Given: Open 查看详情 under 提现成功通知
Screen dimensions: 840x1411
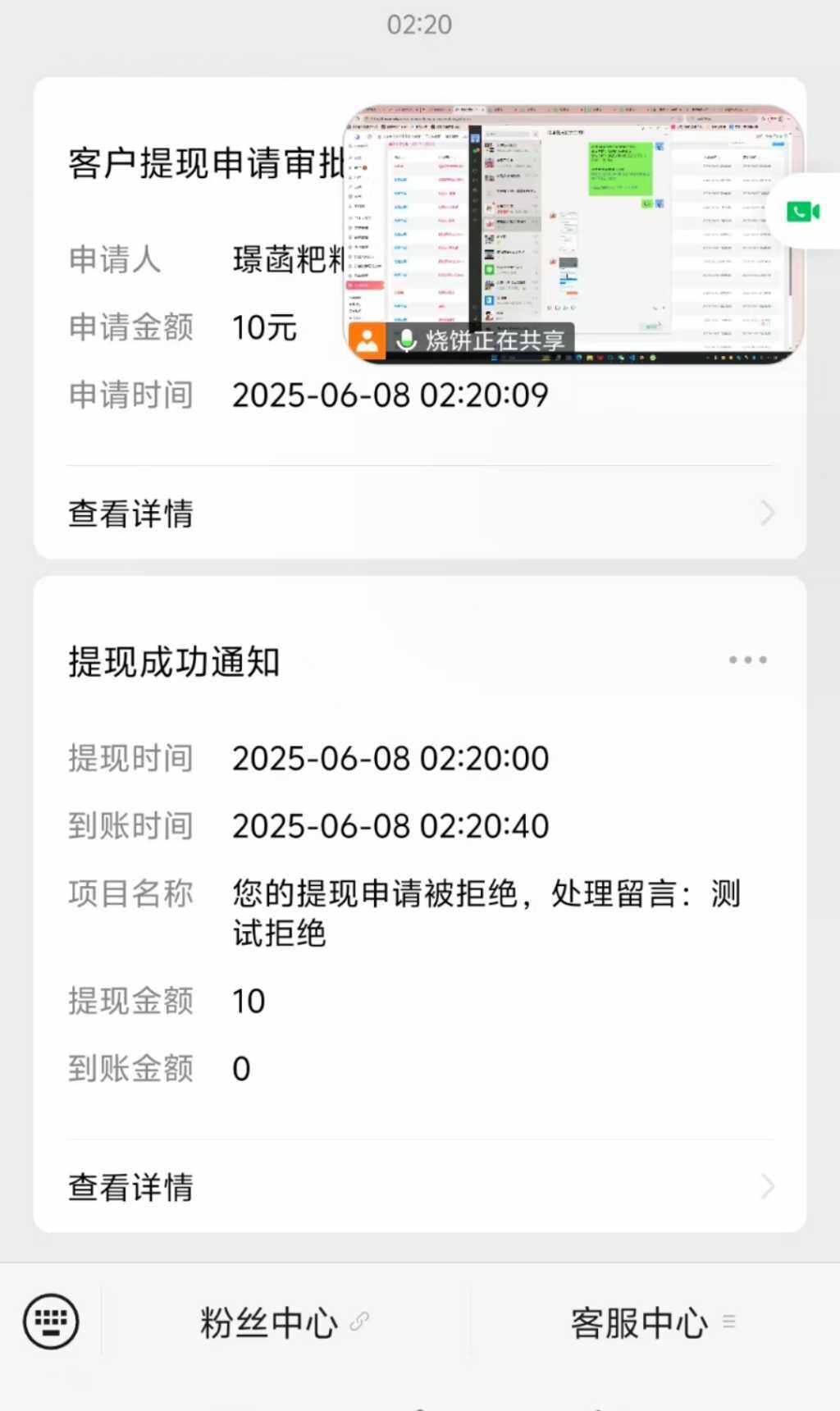Looking at the screenshot, I should 418,1187.
